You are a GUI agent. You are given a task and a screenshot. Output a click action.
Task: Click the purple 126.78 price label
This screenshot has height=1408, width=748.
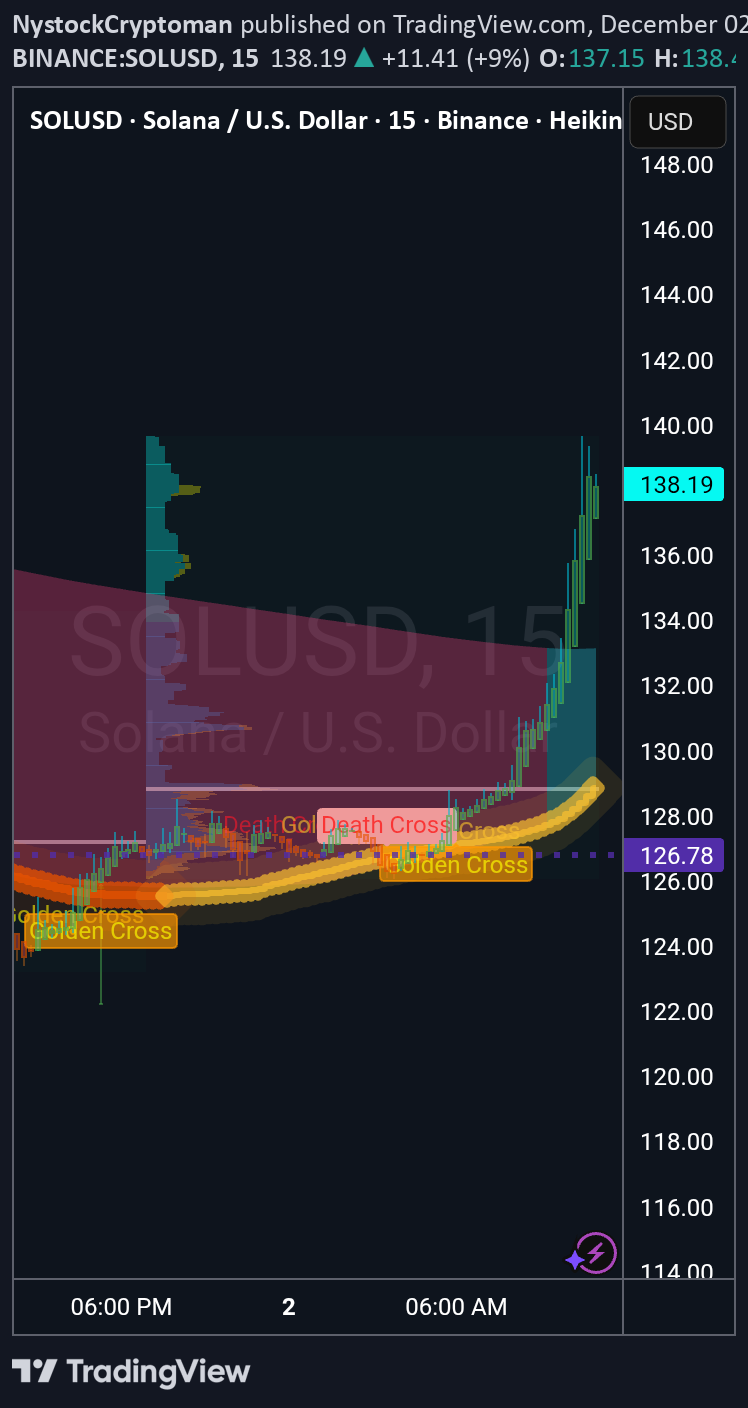point(673,855)
